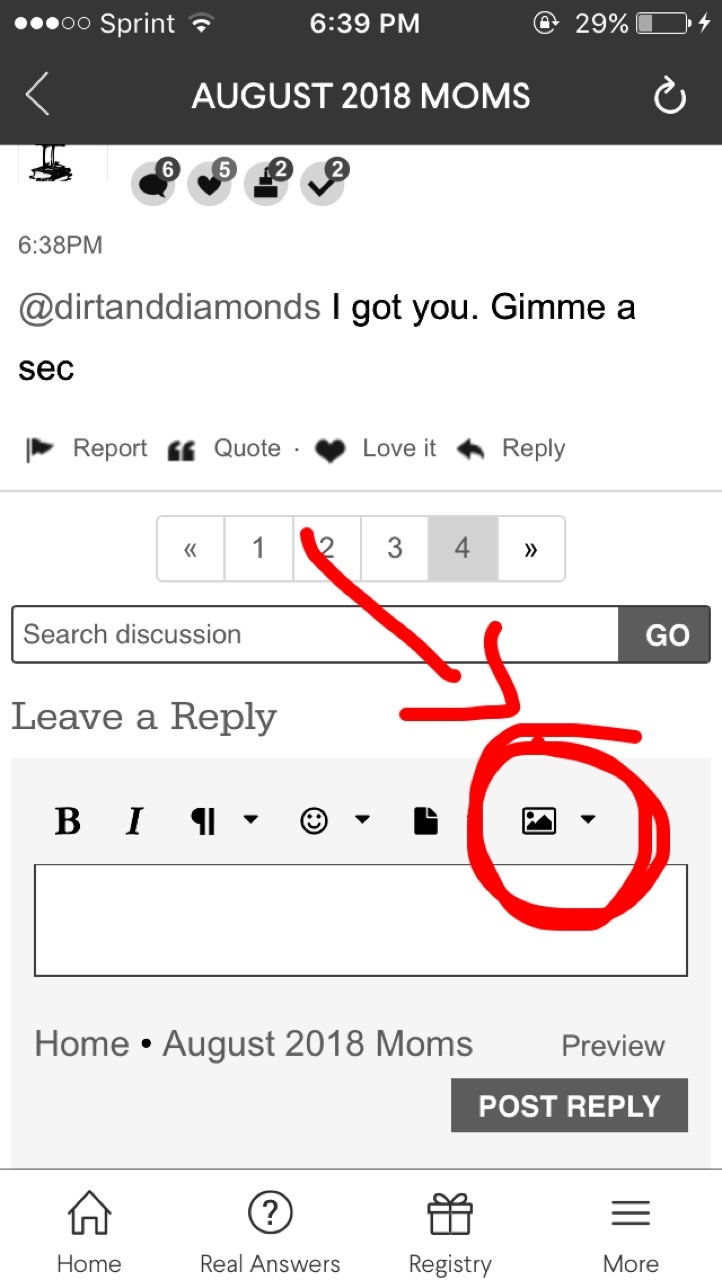Preview the reply
Image resolution: width=722 pixels, height=1280 pixels.
click(x=613, y=1046)
